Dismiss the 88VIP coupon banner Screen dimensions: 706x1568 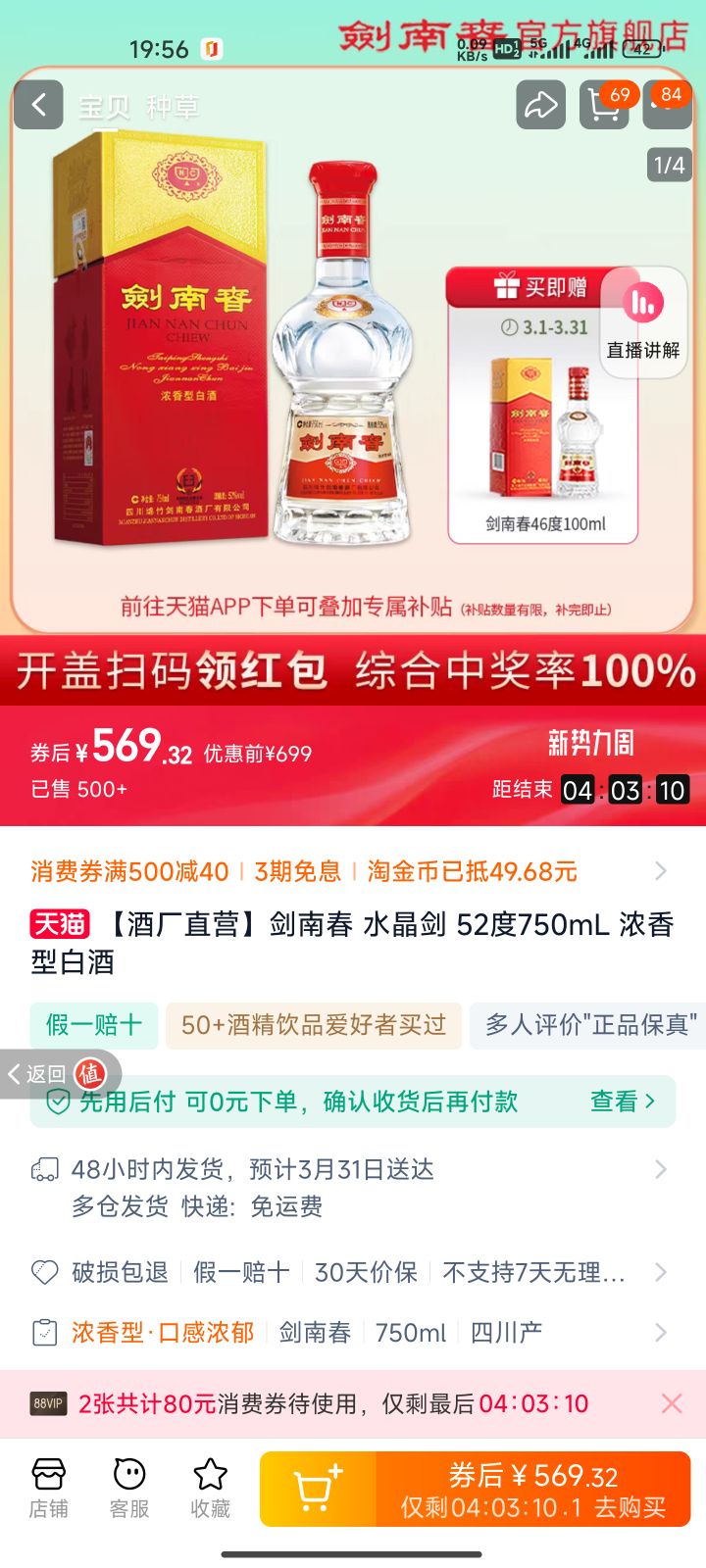pos(672,1403)
